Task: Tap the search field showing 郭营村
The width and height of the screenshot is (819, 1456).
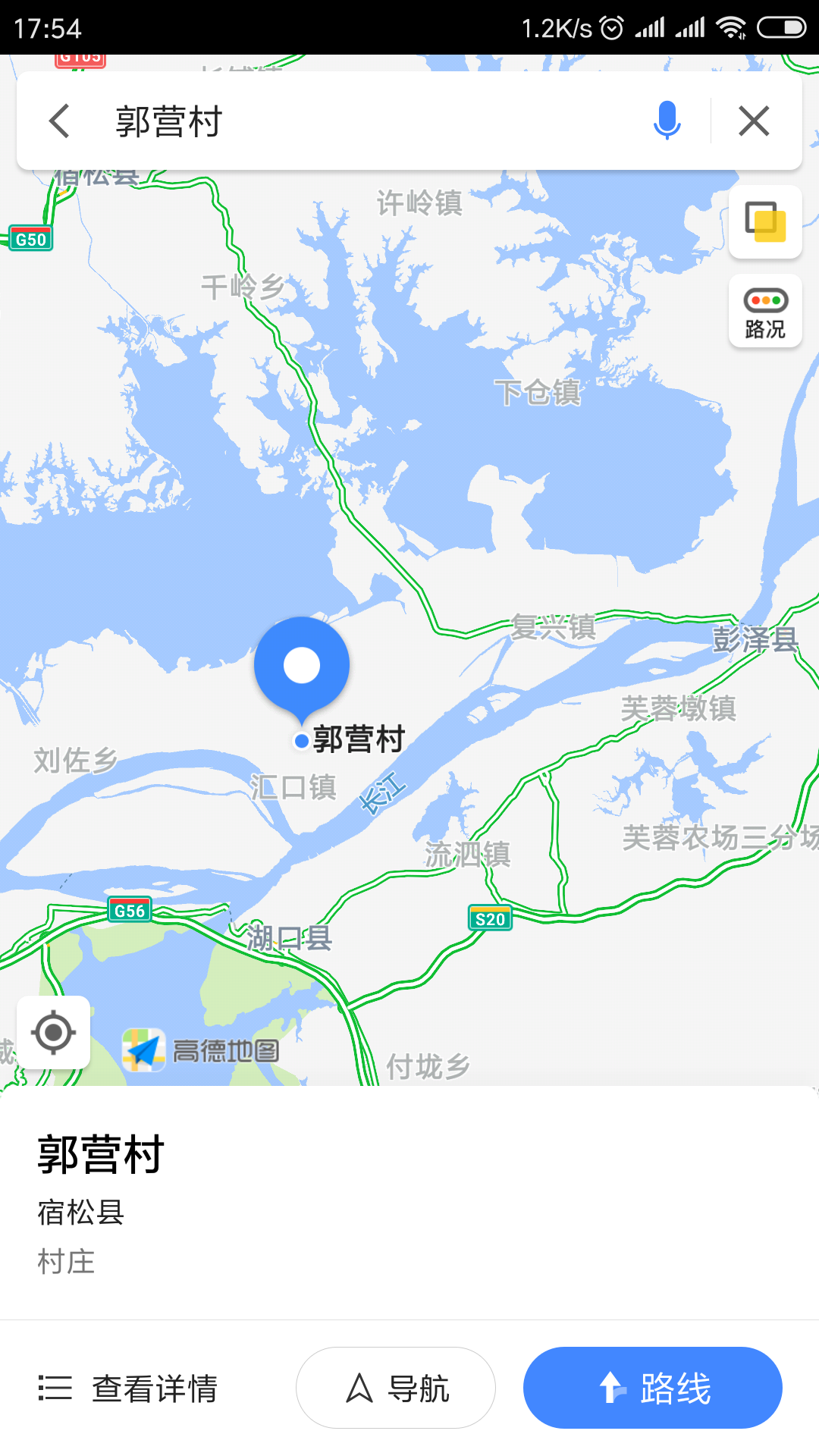Action: [x=372, y=121]
